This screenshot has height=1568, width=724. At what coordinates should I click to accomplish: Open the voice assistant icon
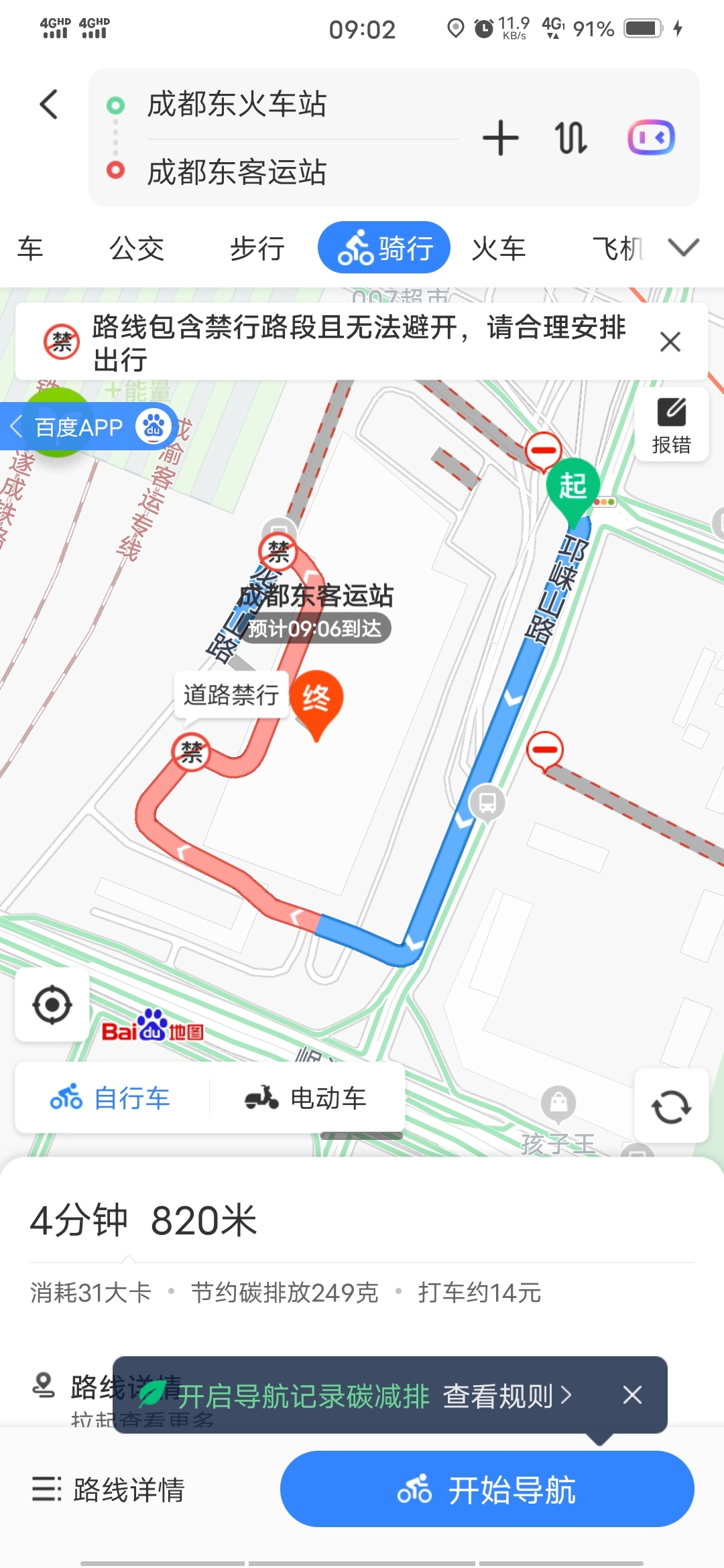click(x=650, y=138)
